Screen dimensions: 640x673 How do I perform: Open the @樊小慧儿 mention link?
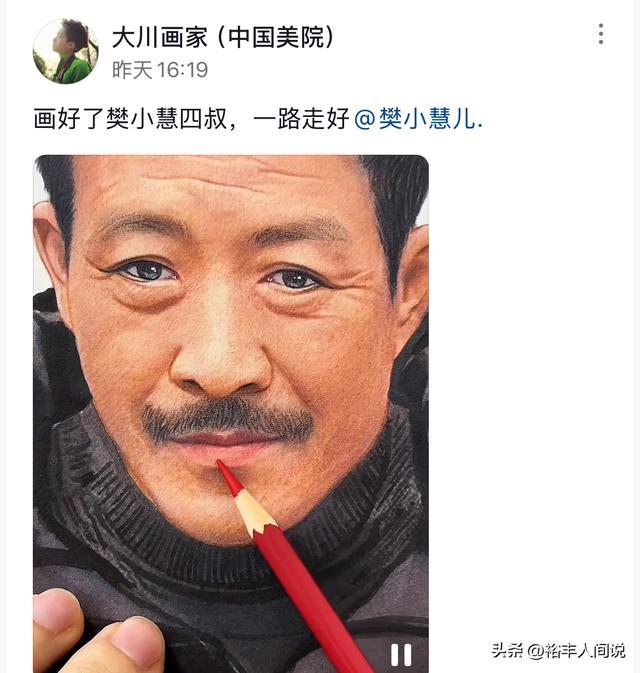[x=419, y=118]
